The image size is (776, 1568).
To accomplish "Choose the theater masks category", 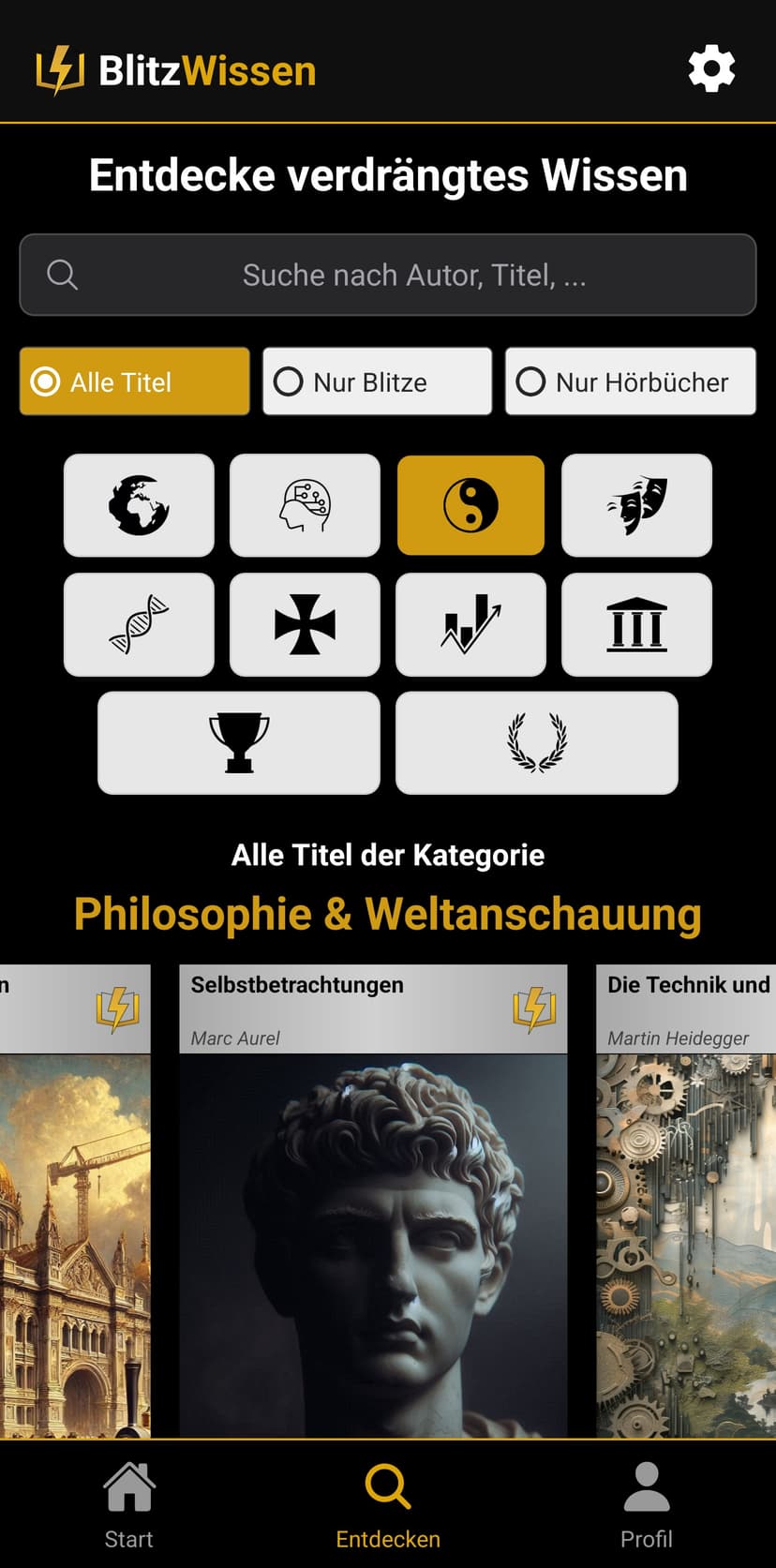I will tap(636, 505).
